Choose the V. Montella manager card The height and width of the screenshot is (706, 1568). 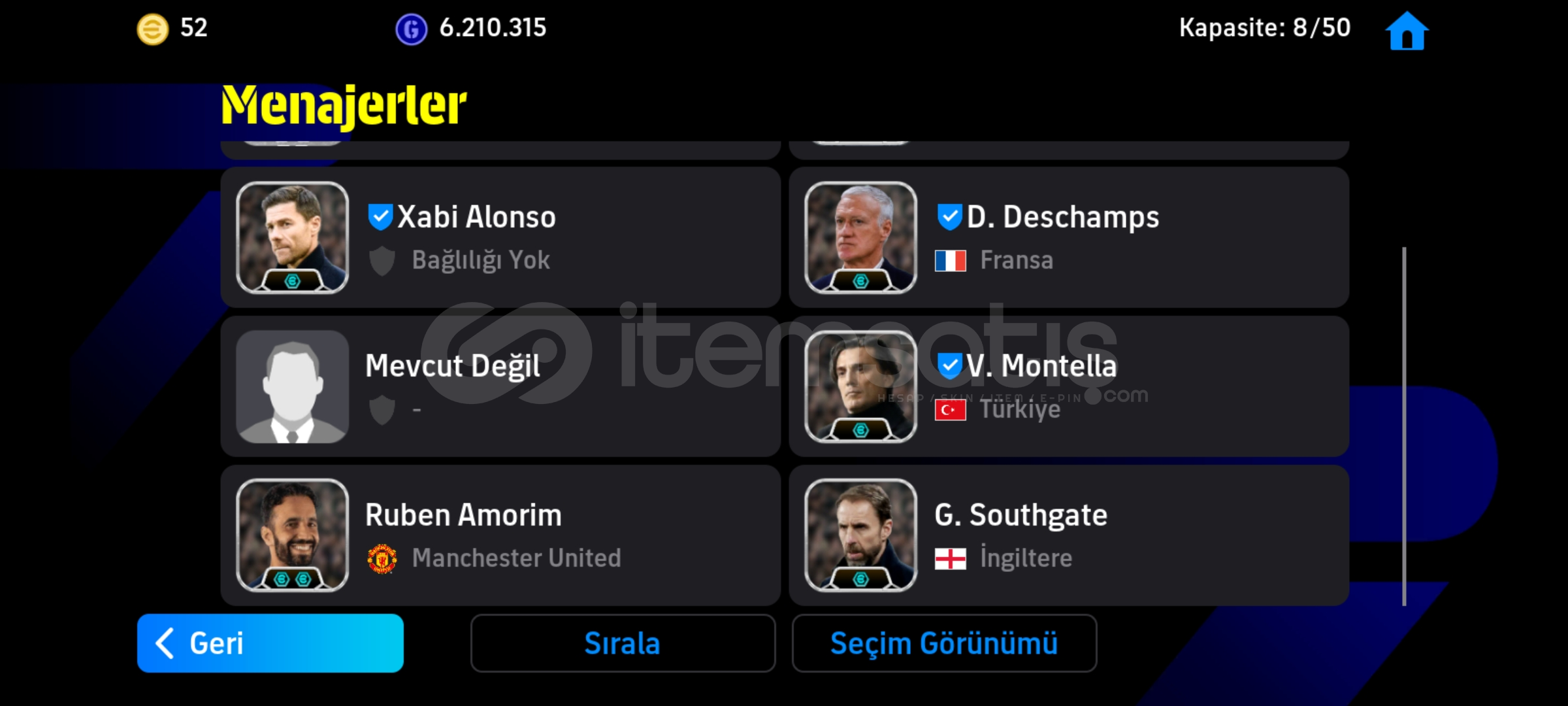point(1068,386)
